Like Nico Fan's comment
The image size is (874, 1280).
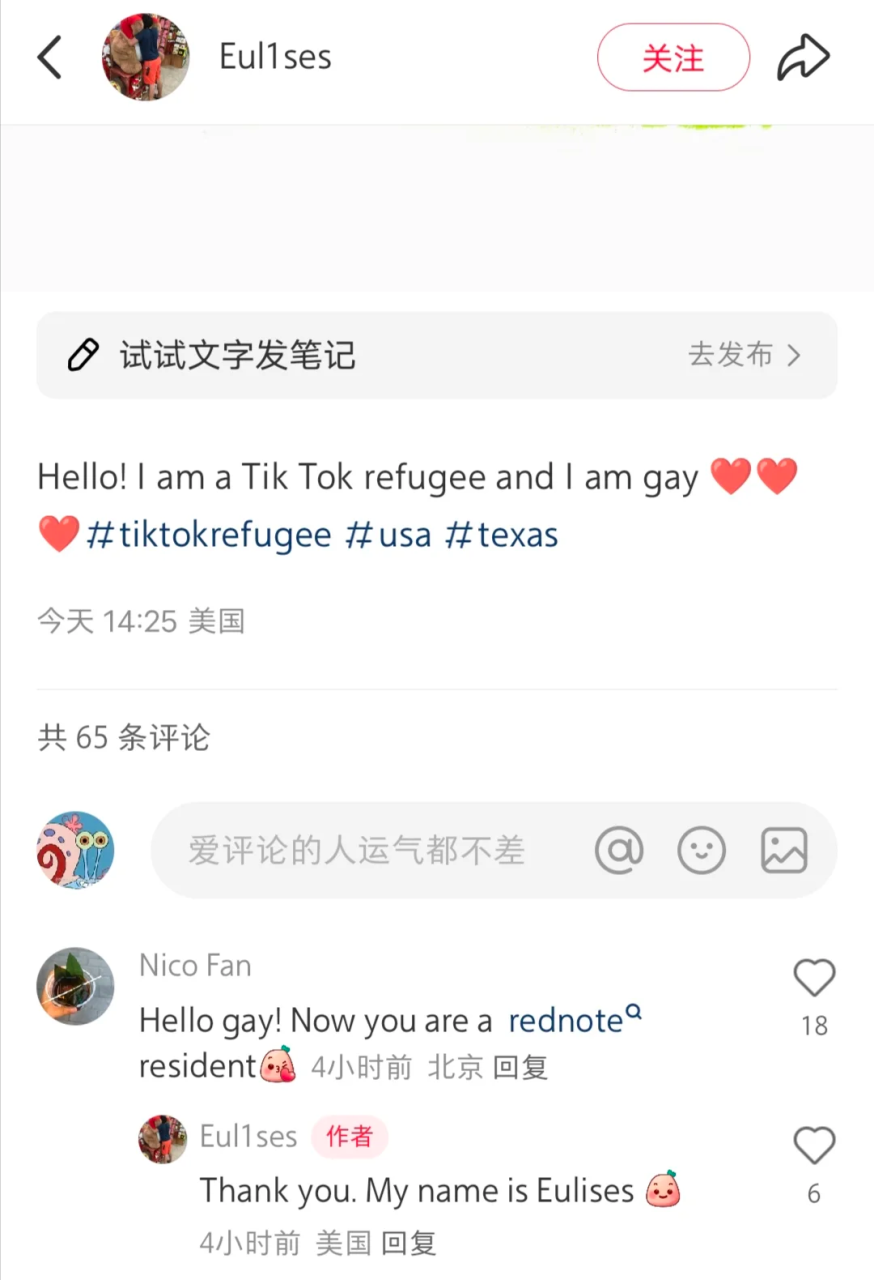(x=813, y=978)
